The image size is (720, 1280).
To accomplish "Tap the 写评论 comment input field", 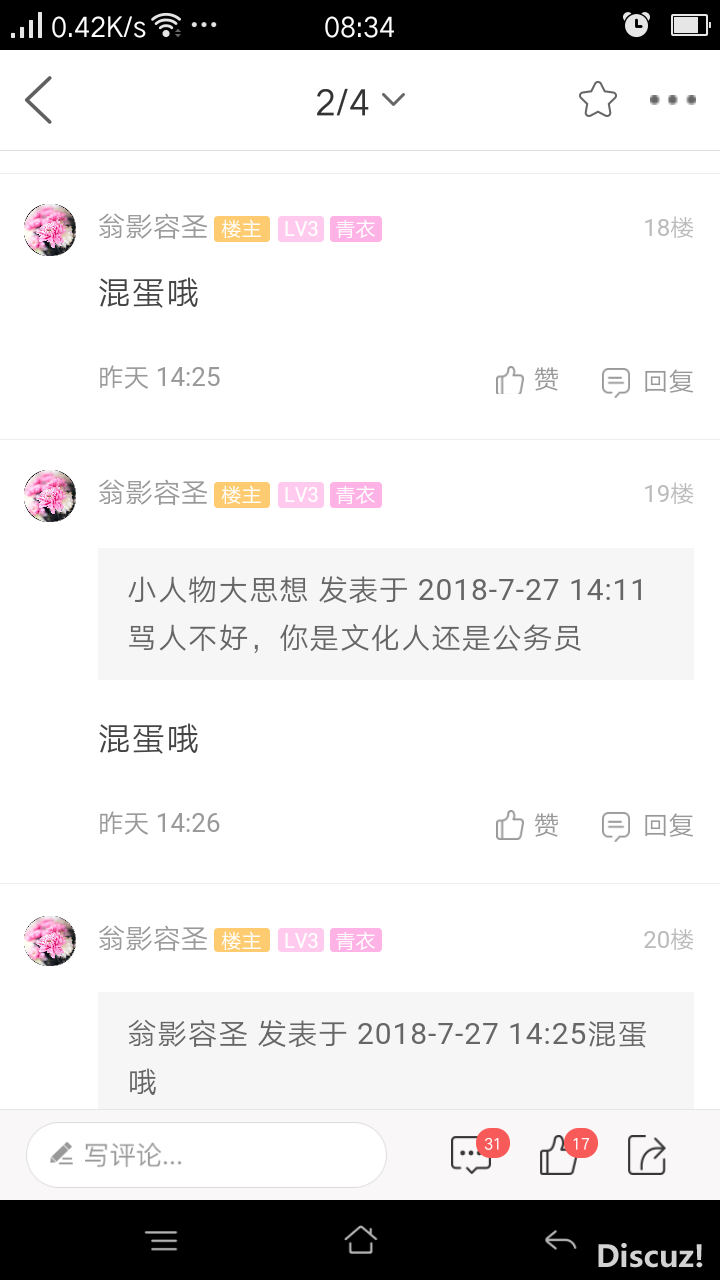I will (206, 1155).
